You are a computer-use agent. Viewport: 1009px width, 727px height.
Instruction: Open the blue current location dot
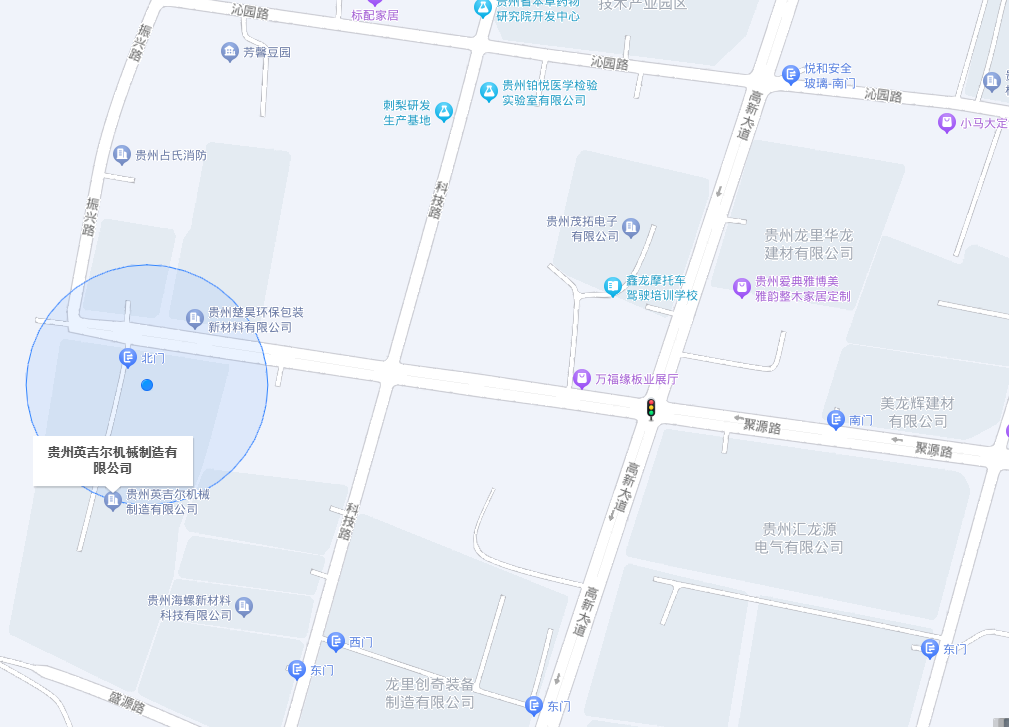147,385
